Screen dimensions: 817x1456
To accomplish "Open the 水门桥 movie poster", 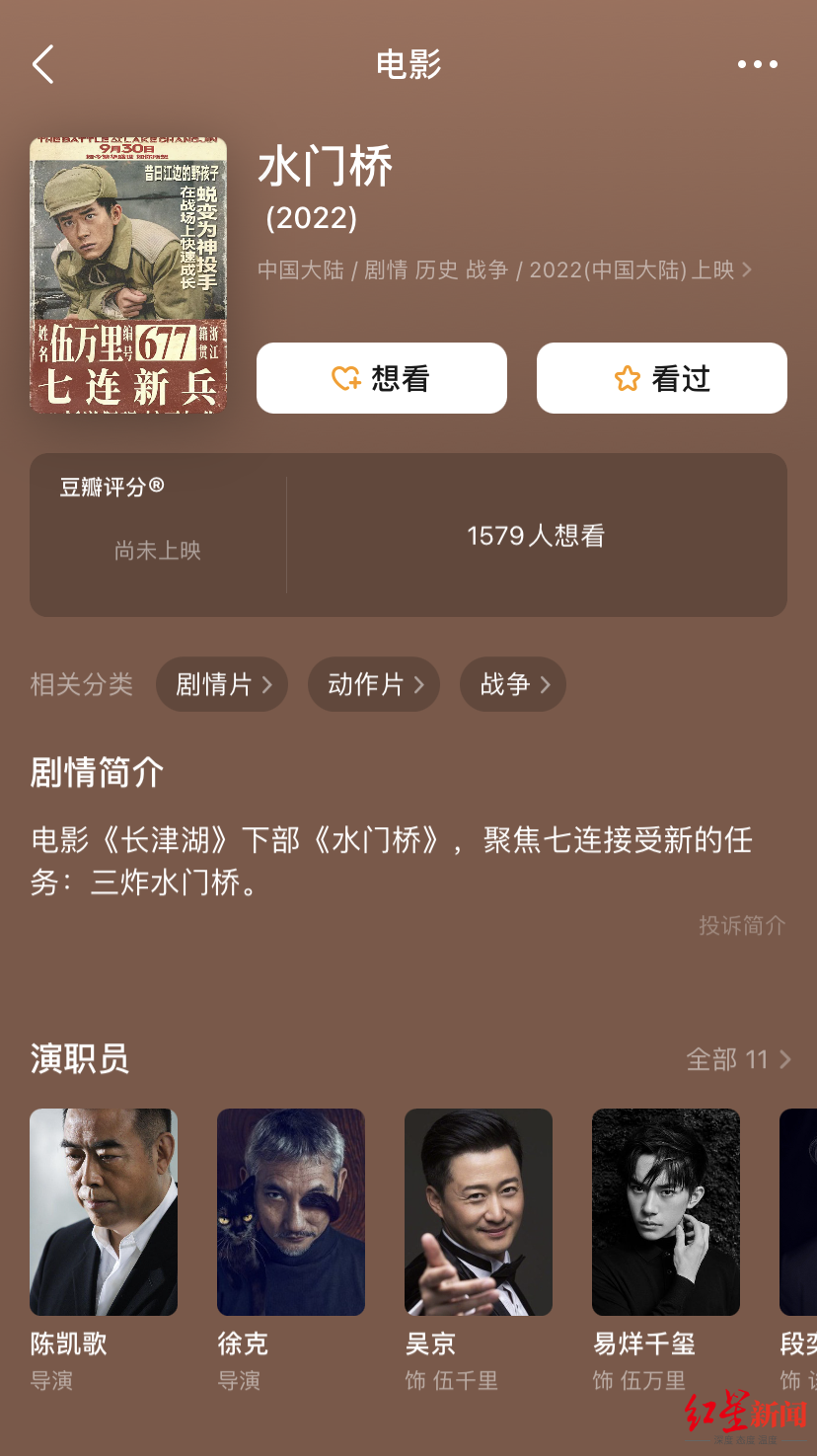I will (128, 275).
